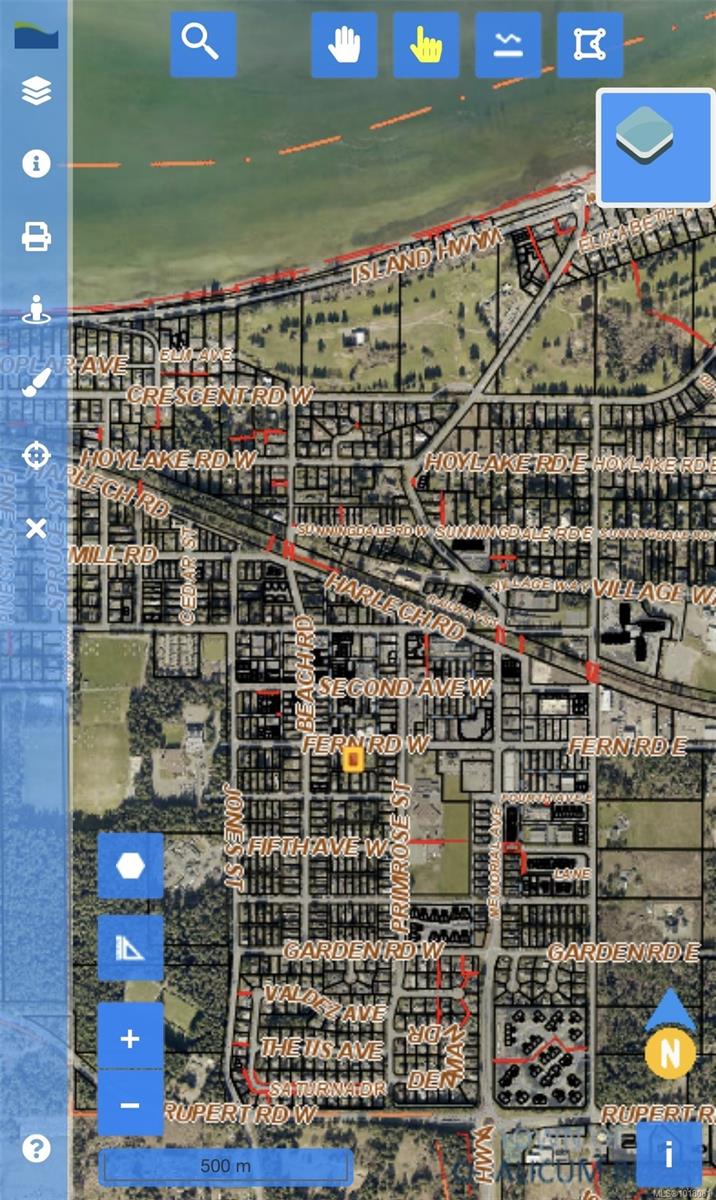Tap the bottom-corner info button

pos(669,1155)
